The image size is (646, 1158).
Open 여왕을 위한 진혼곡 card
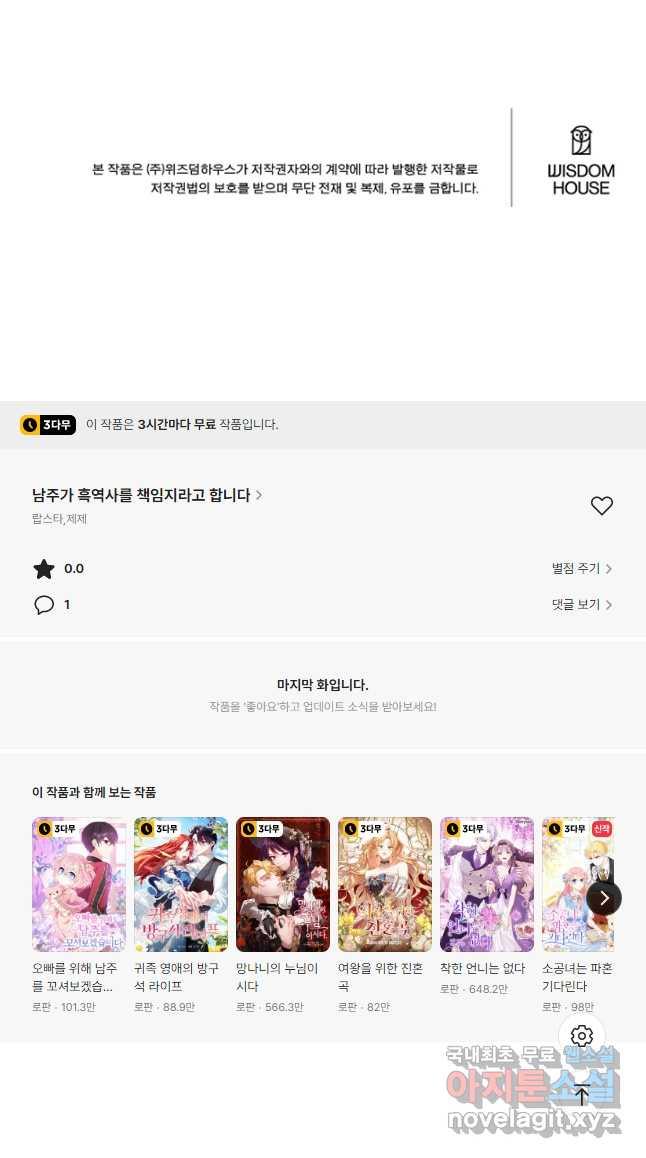click(385, 915)
